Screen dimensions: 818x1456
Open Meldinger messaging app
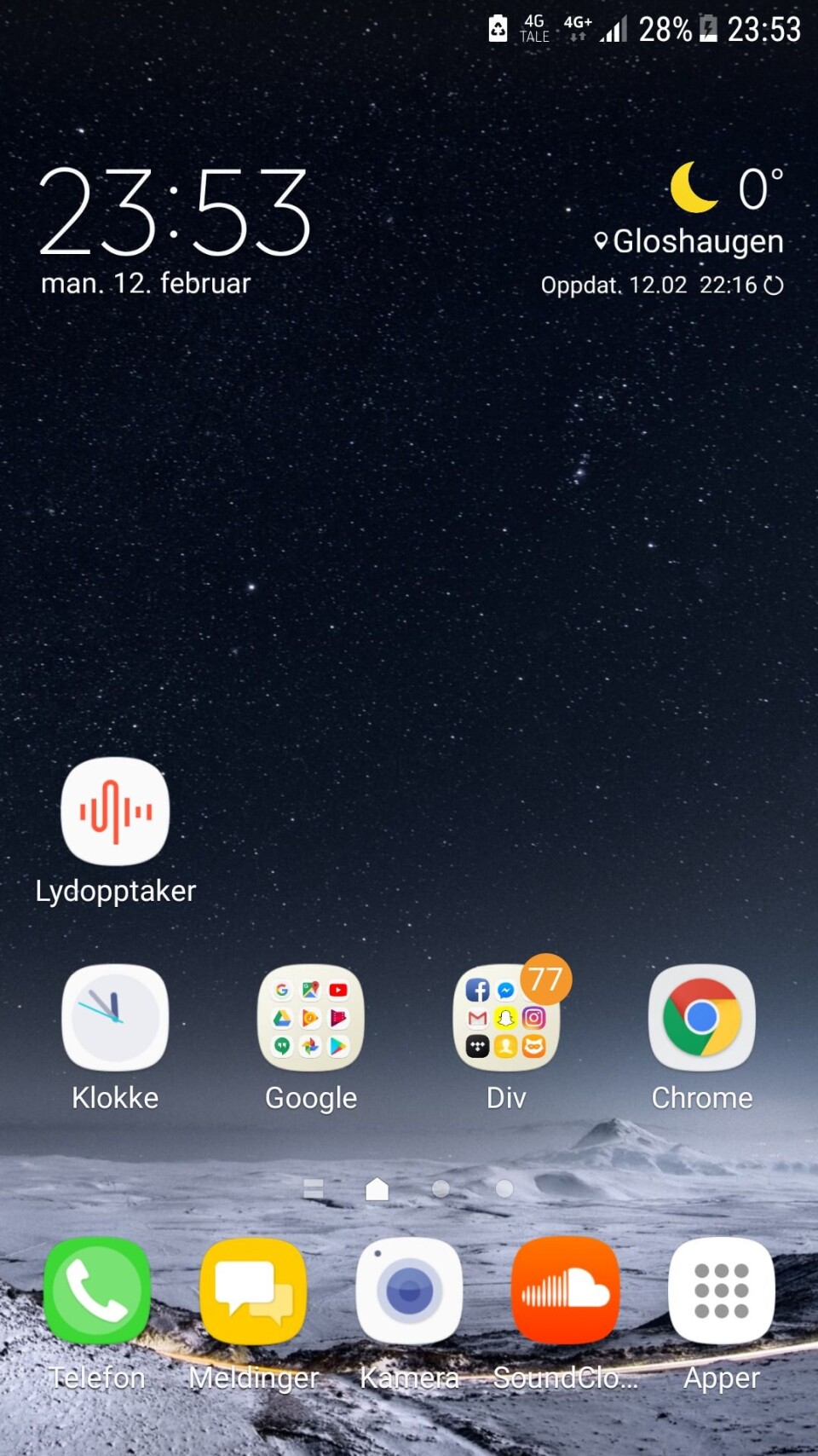click(253, 1291)
